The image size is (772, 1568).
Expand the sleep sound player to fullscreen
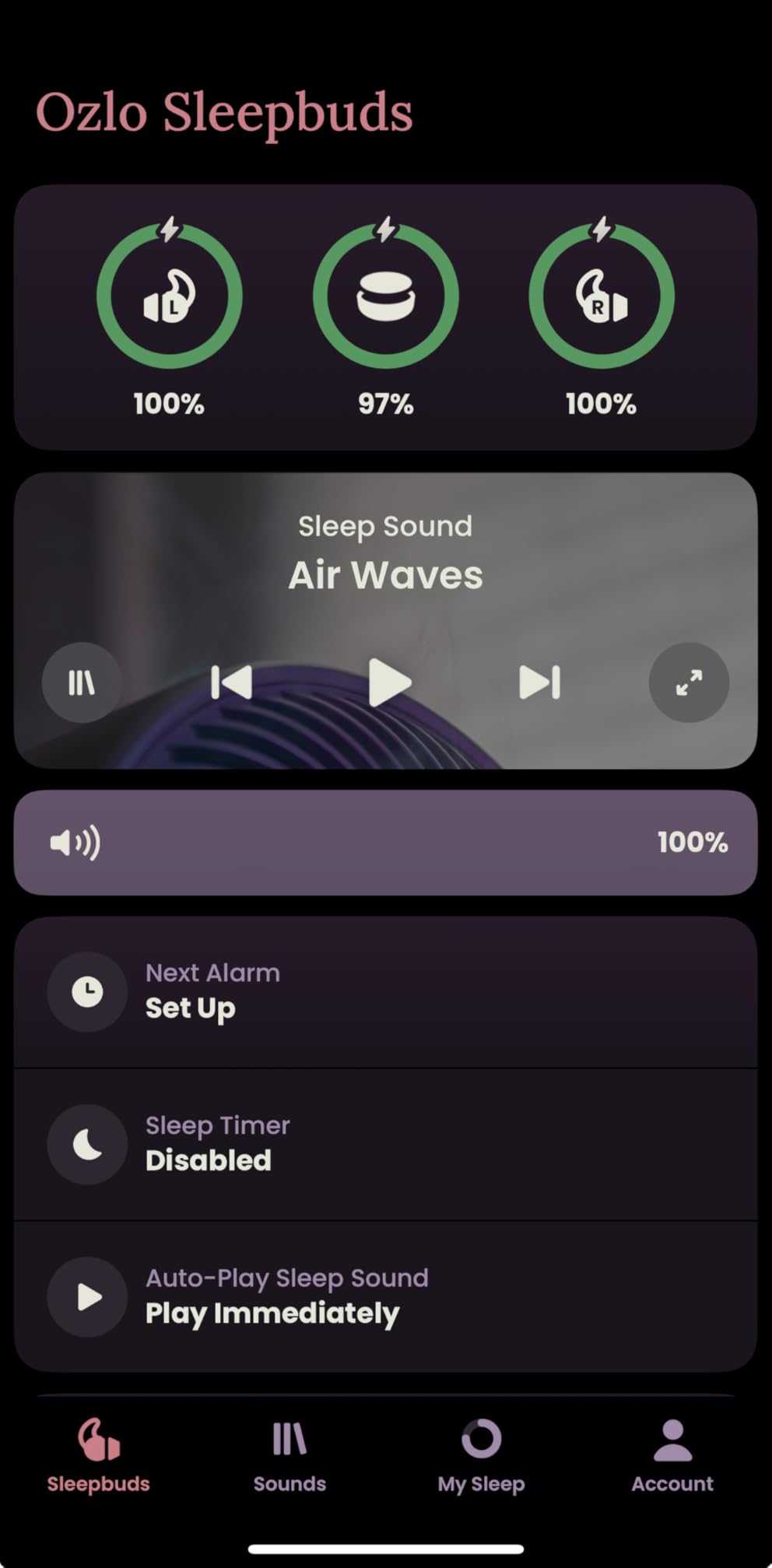click(x=689, y=682)
